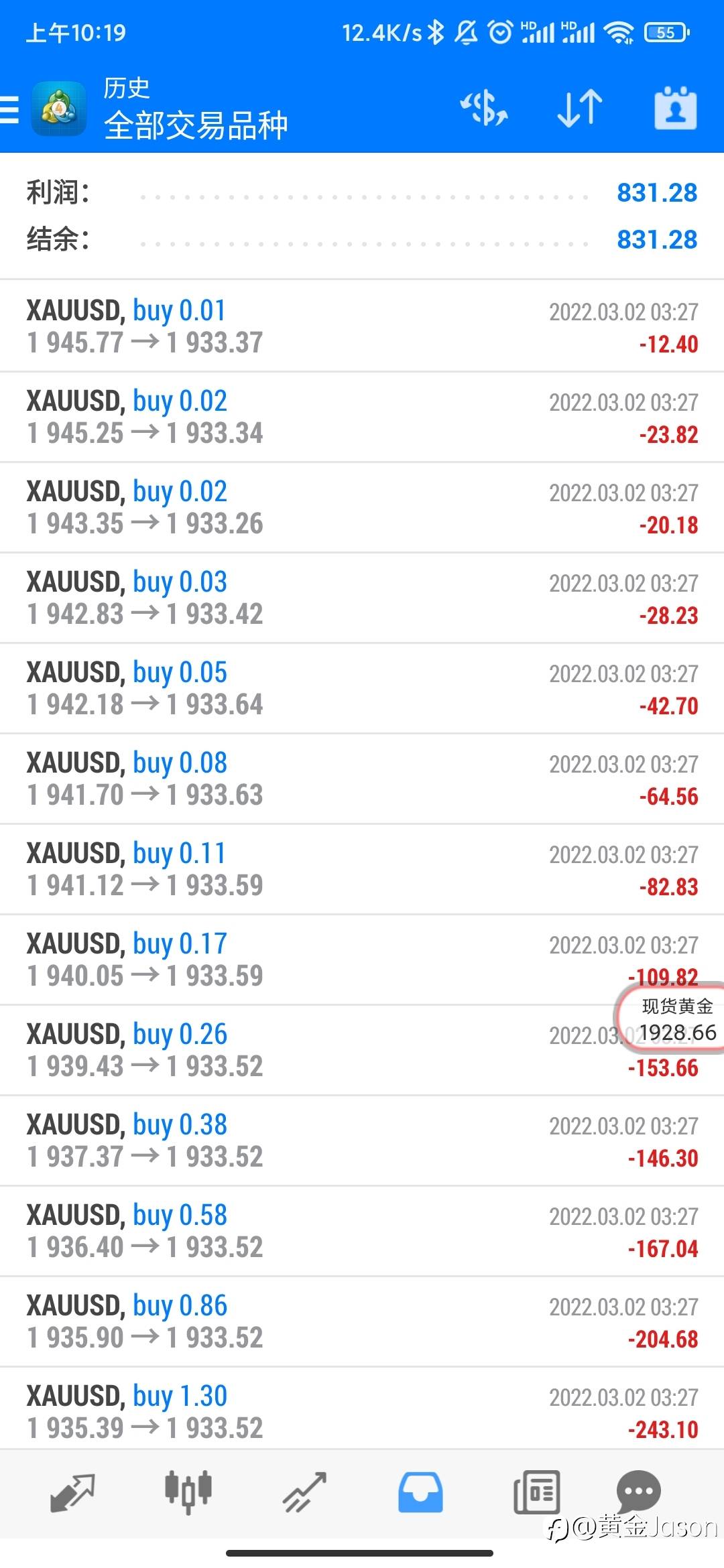Switch to the Chart tab
Image resolution: width=724 pixels, height=1568 pixels.
[188, 1492]
